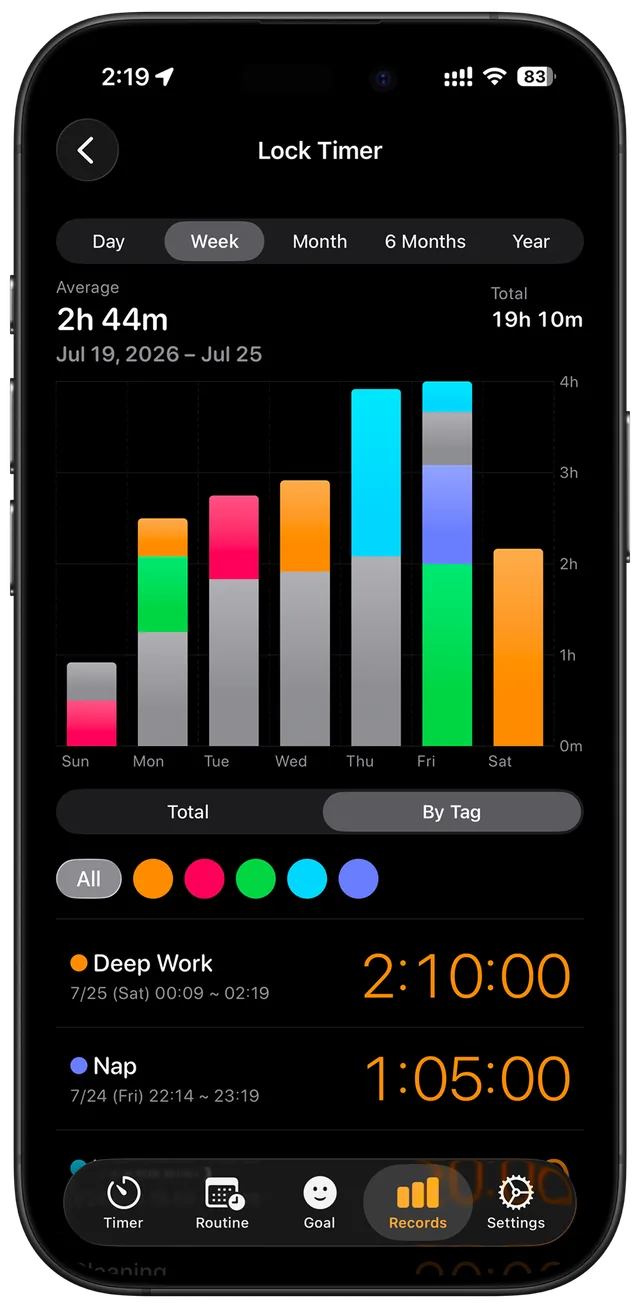
Task: Filter by the orange tag
Action: 153,879
